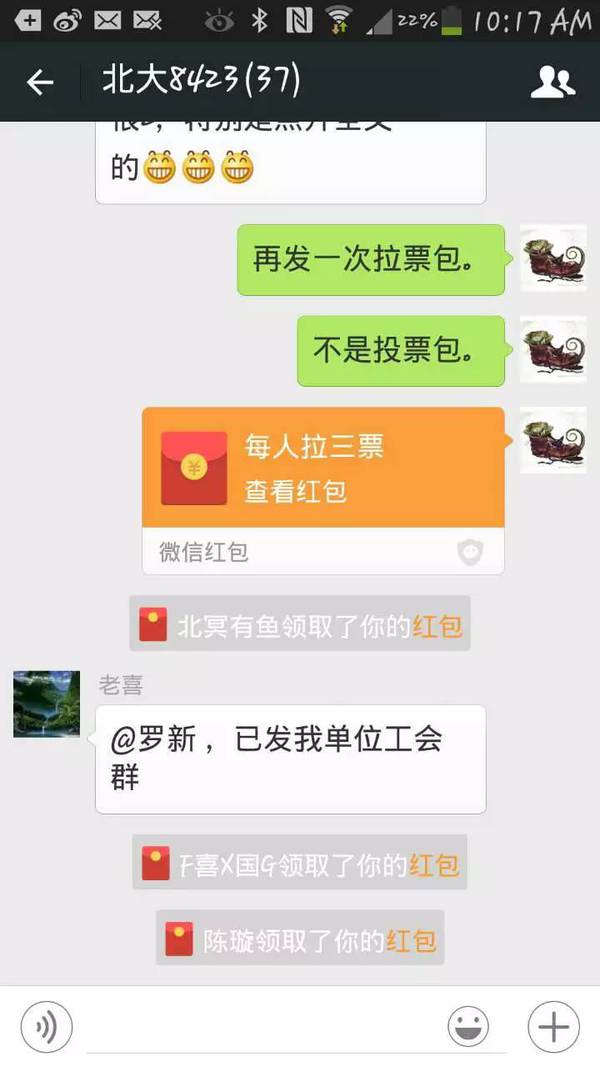Go back from the 北大8423 group chat

(40, 82)
